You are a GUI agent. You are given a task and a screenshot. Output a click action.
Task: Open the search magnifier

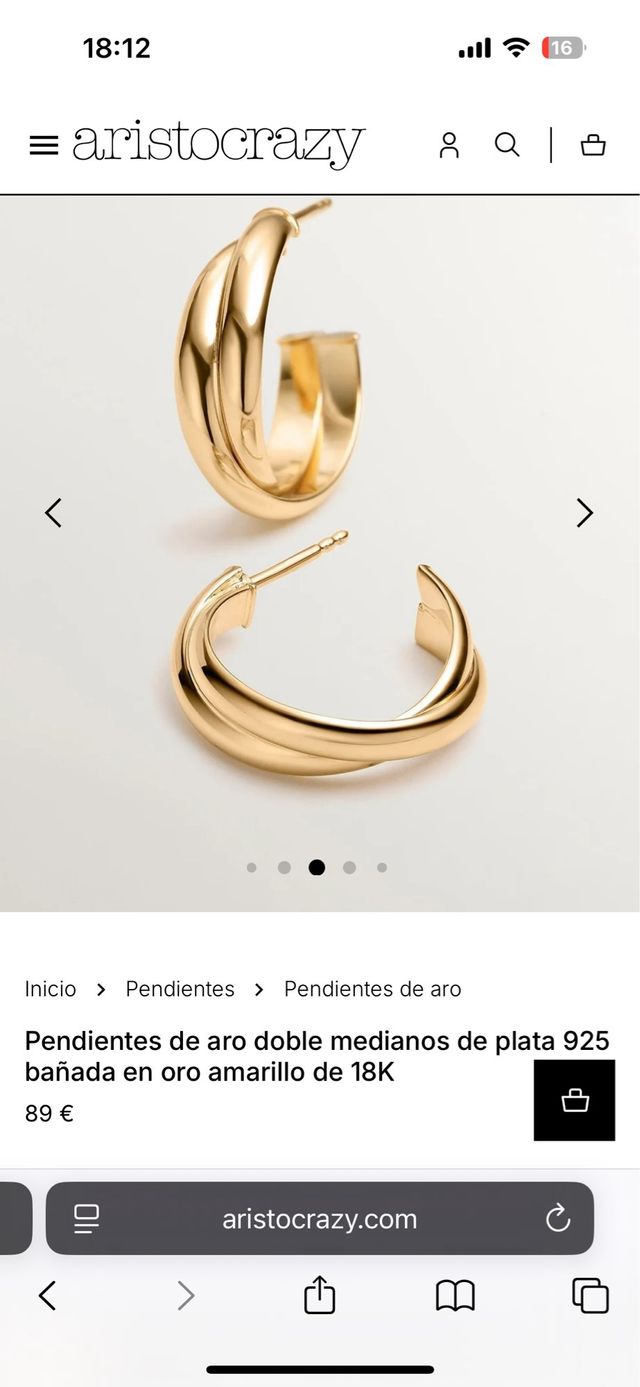click(507, 145)
